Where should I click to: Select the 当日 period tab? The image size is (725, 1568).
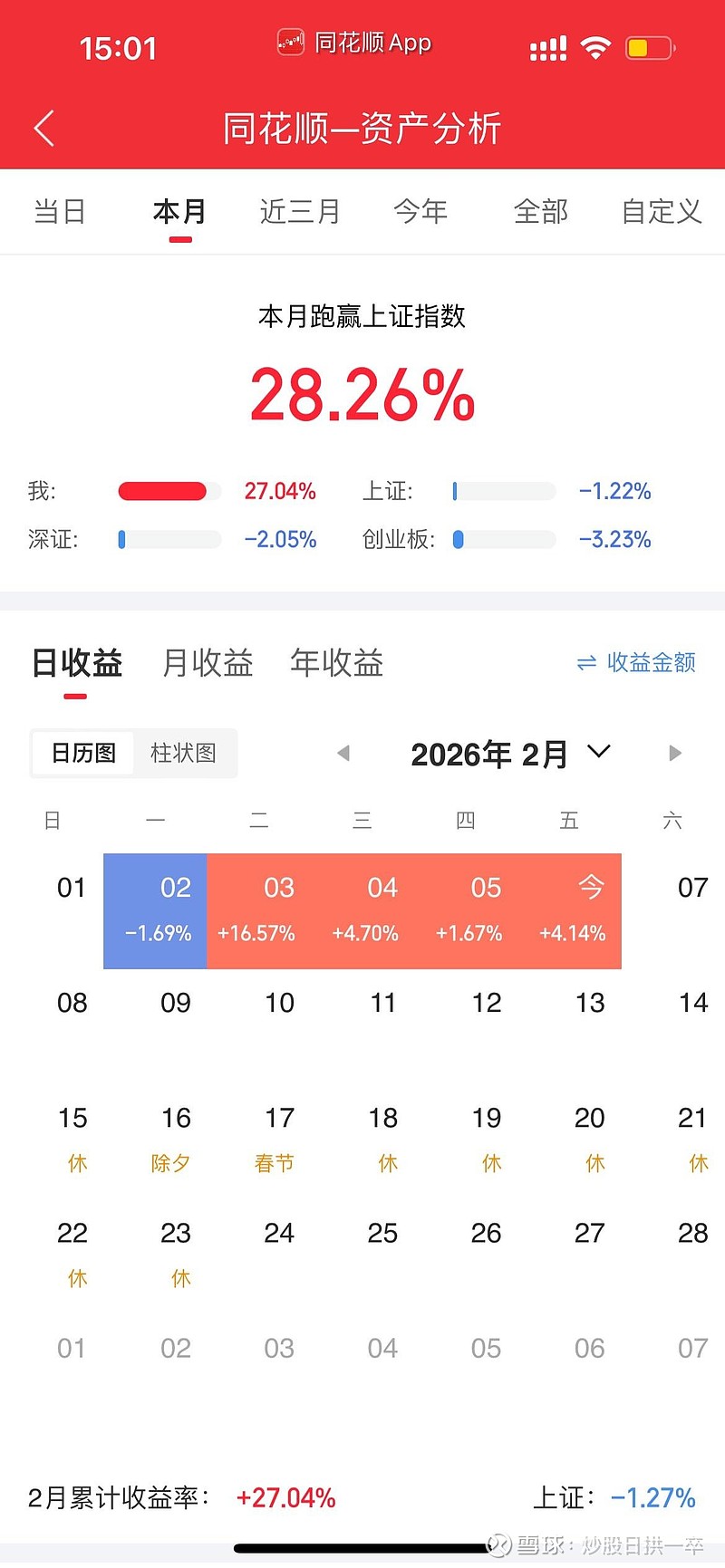tap(60, 211)
